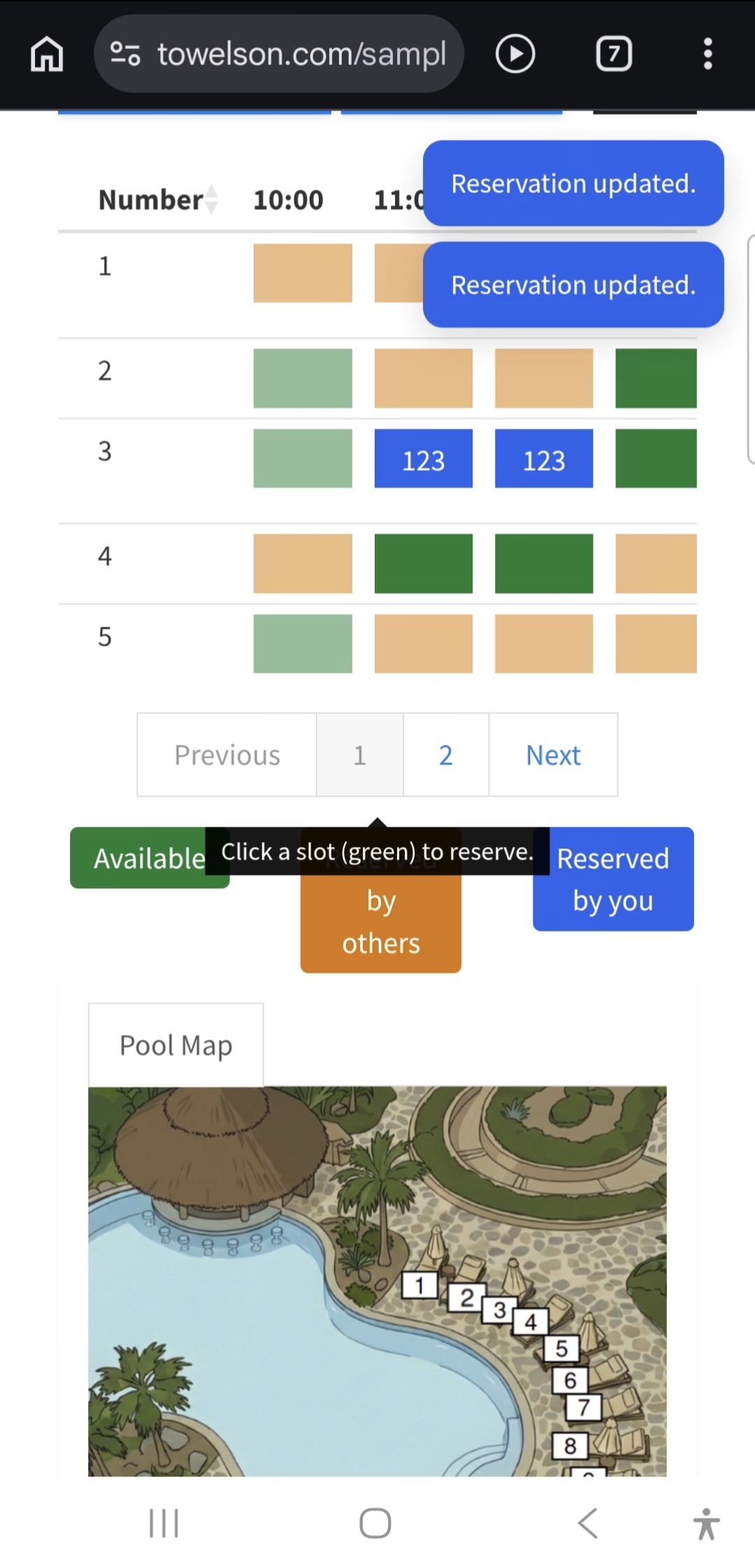Open the browser tab switcher showing 7 tabs

click(614, 54)
